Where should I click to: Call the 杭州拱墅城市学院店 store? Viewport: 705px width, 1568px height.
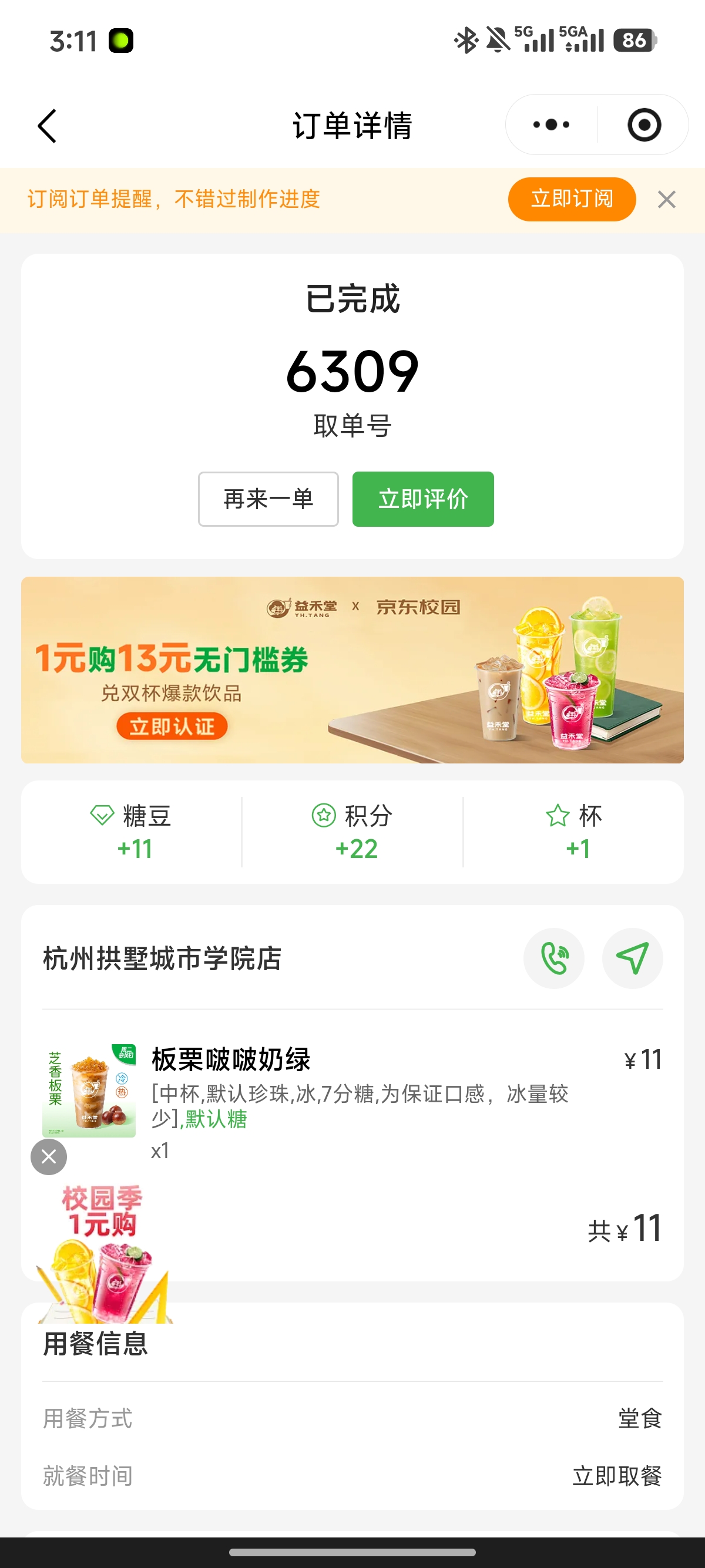(554, 958)
